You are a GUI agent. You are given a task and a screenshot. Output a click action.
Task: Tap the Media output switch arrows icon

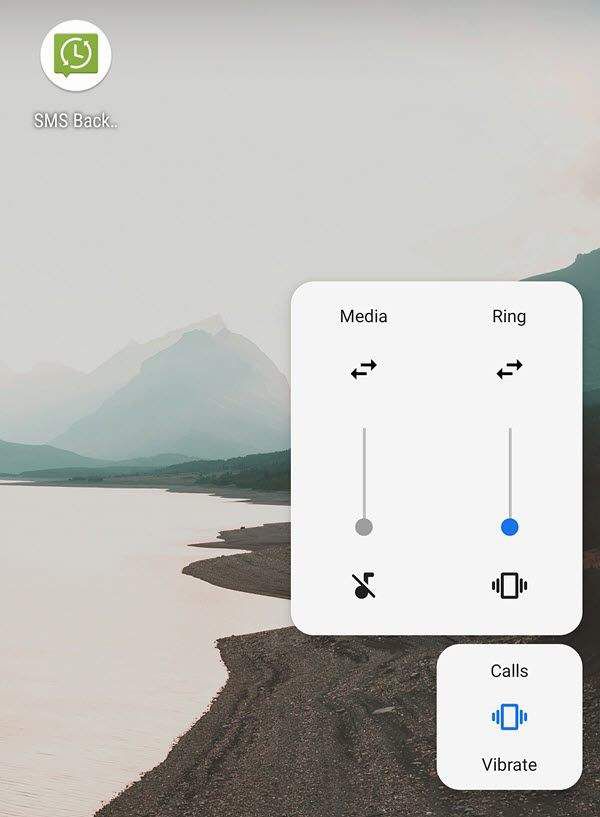click(x=364, y=370)
